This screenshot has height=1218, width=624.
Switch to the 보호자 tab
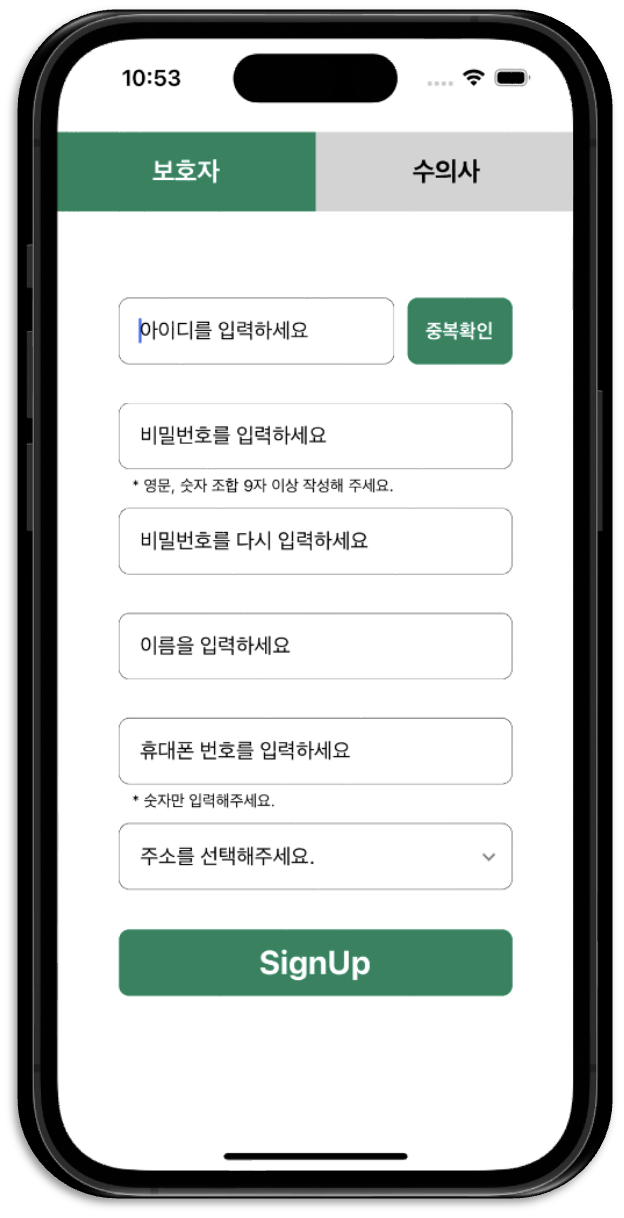pyautogui.click(x=186, y=171)
